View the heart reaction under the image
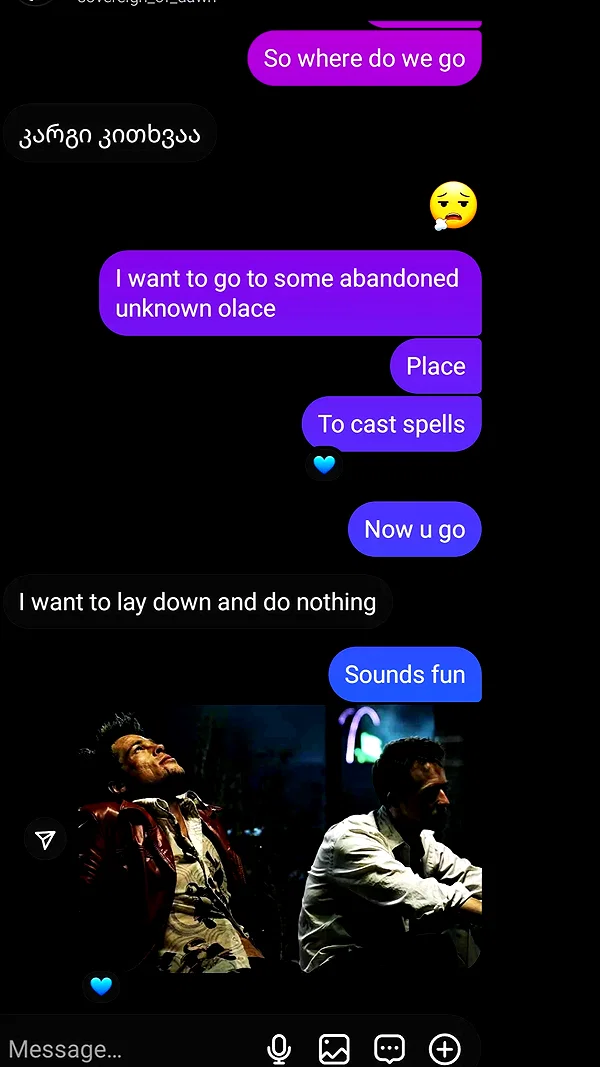 tap(101, 986)
